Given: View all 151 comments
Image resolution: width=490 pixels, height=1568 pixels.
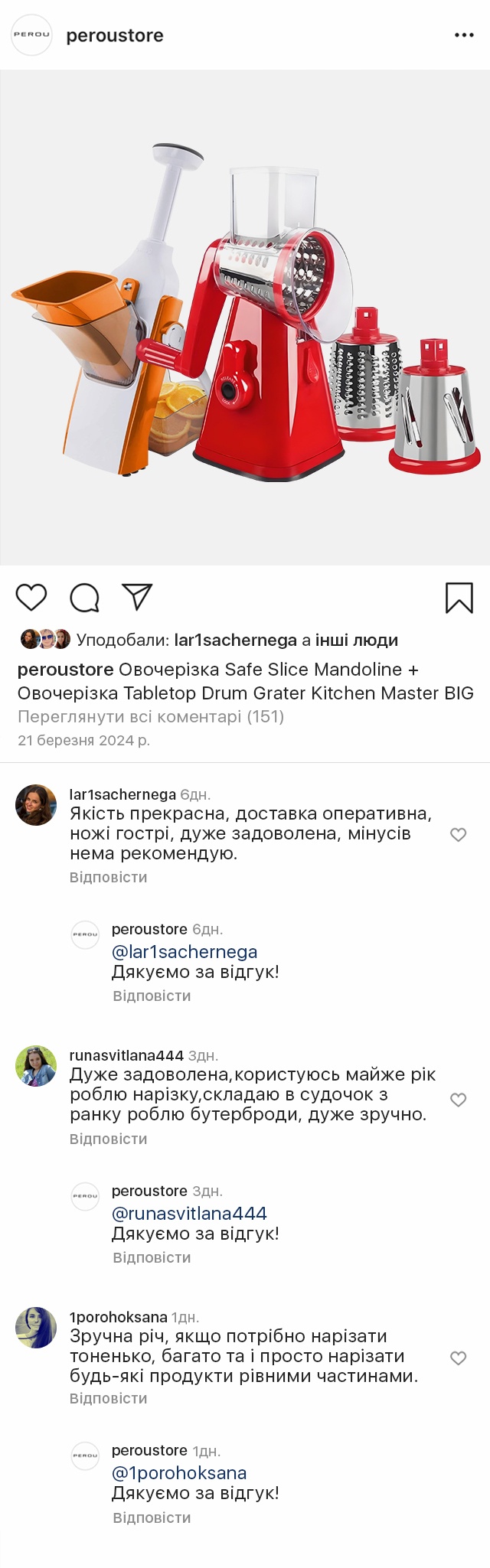Looking at the screenshot, I should pos(151,717).
